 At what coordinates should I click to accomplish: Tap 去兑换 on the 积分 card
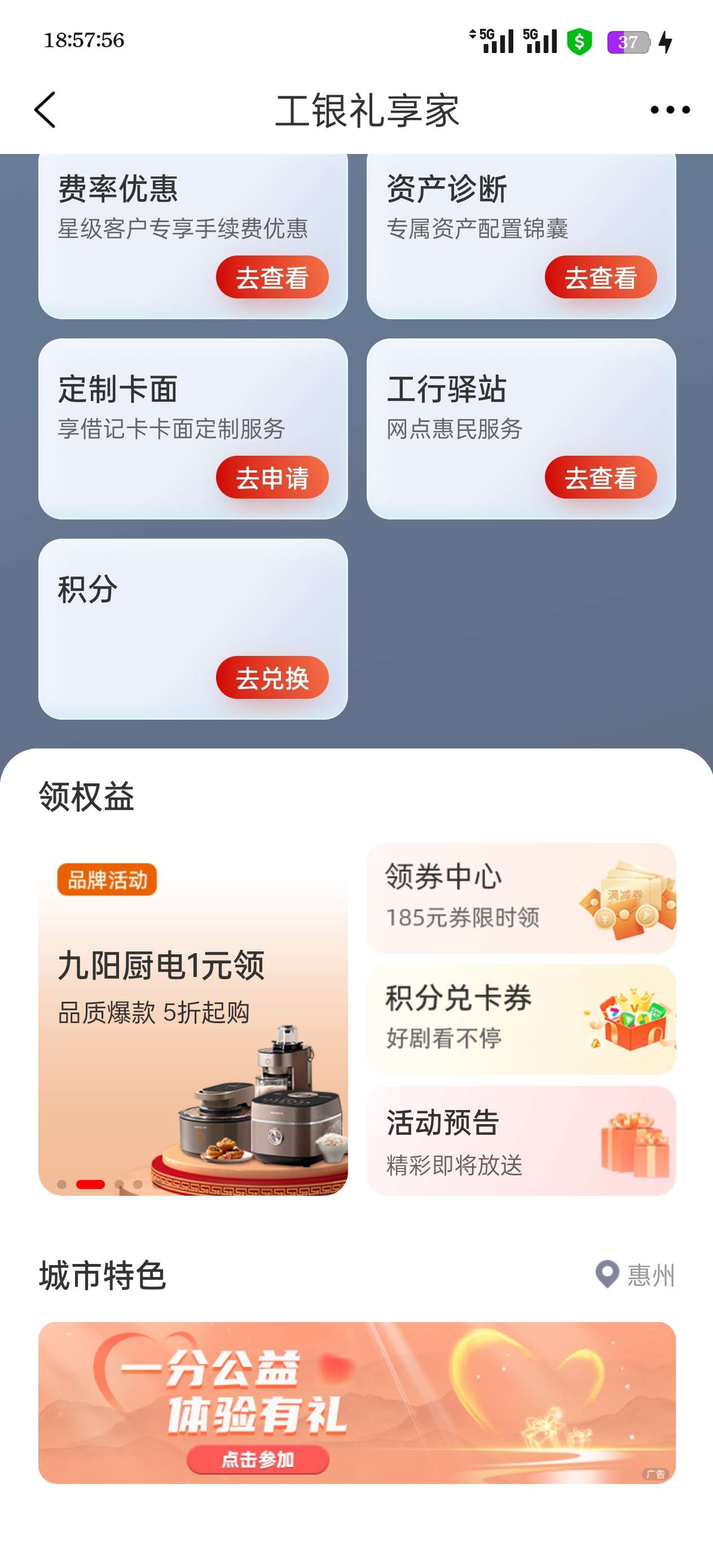click(271, 677)
